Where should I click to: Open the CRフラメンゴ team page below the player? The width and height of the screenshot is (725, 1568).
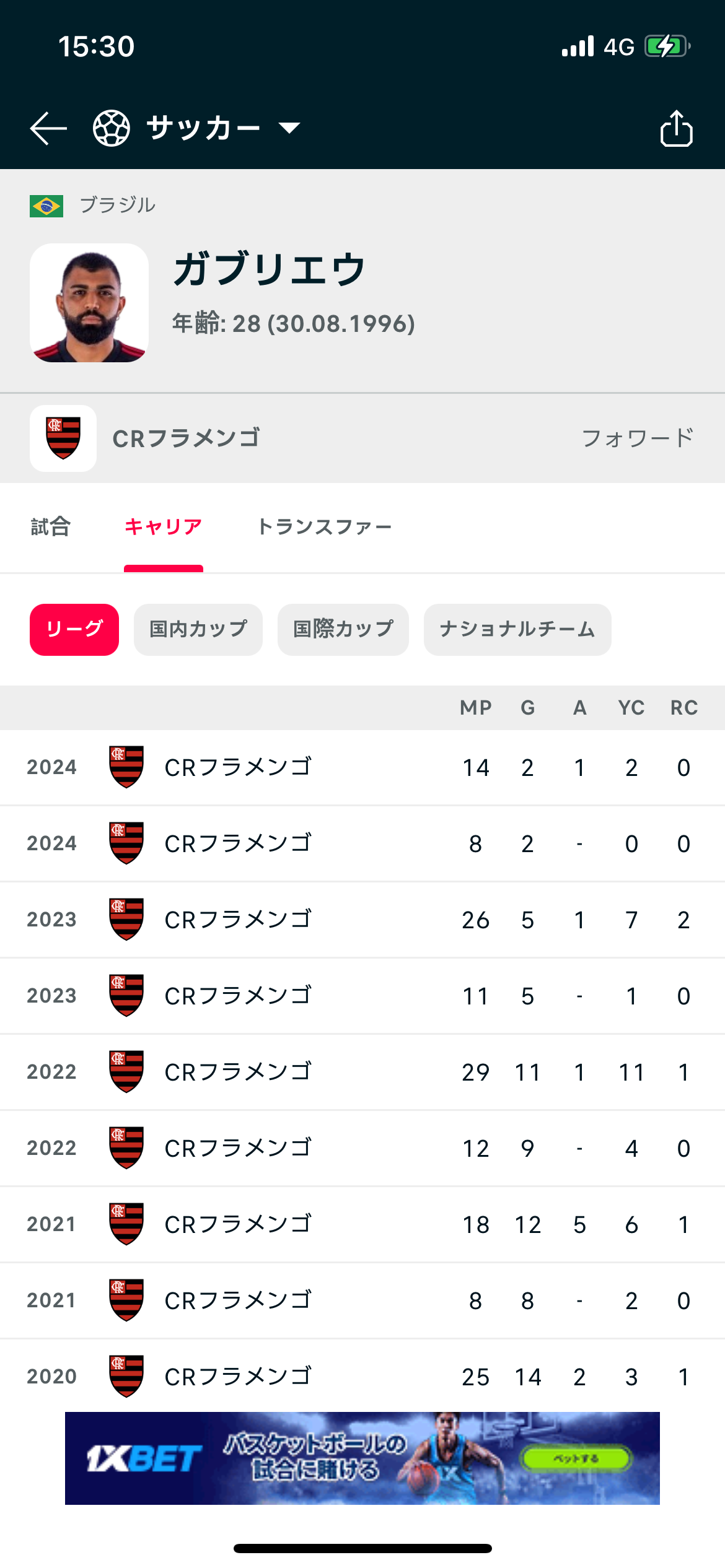(362, 438)
